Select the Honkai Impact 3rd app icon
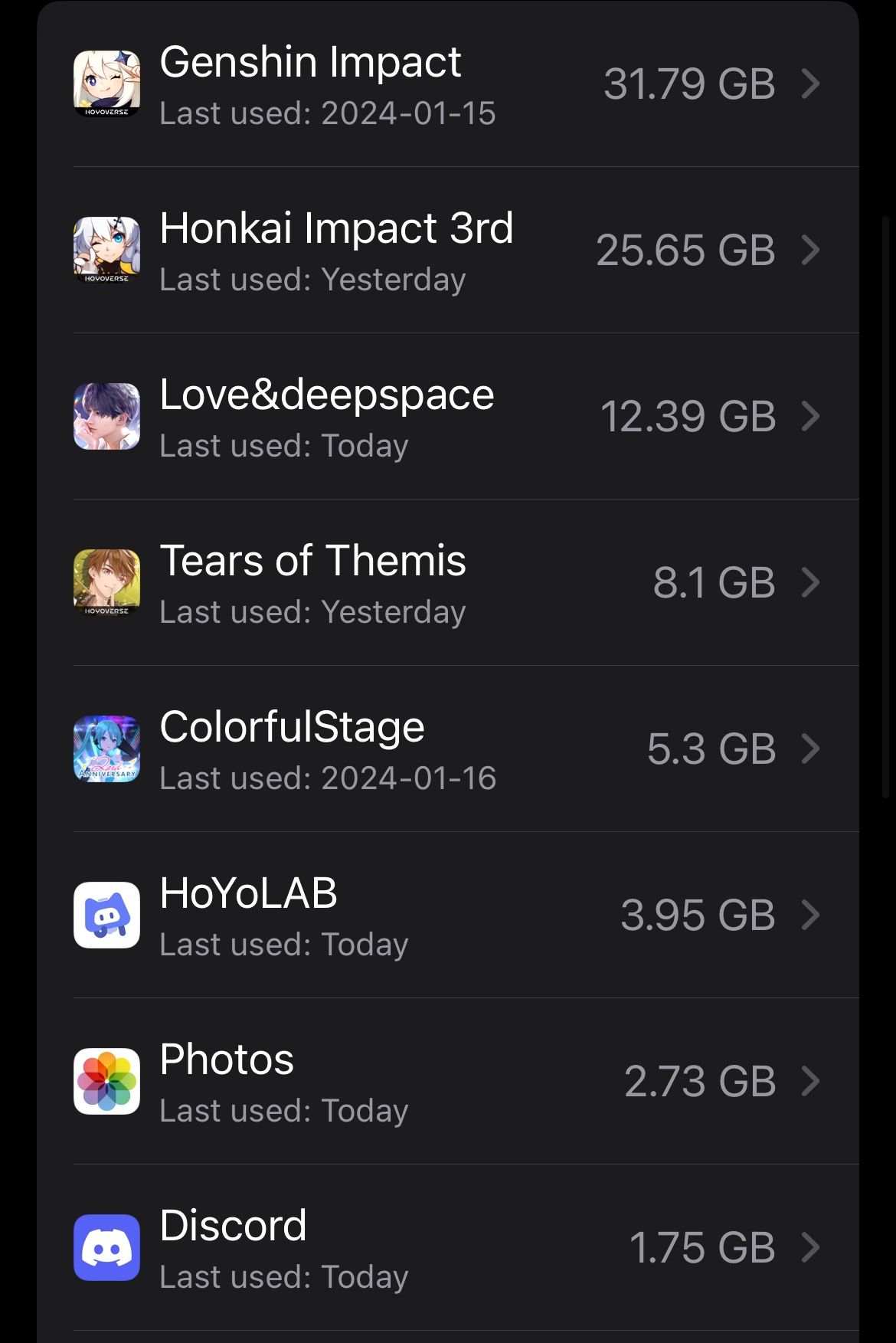 [106, 251]
